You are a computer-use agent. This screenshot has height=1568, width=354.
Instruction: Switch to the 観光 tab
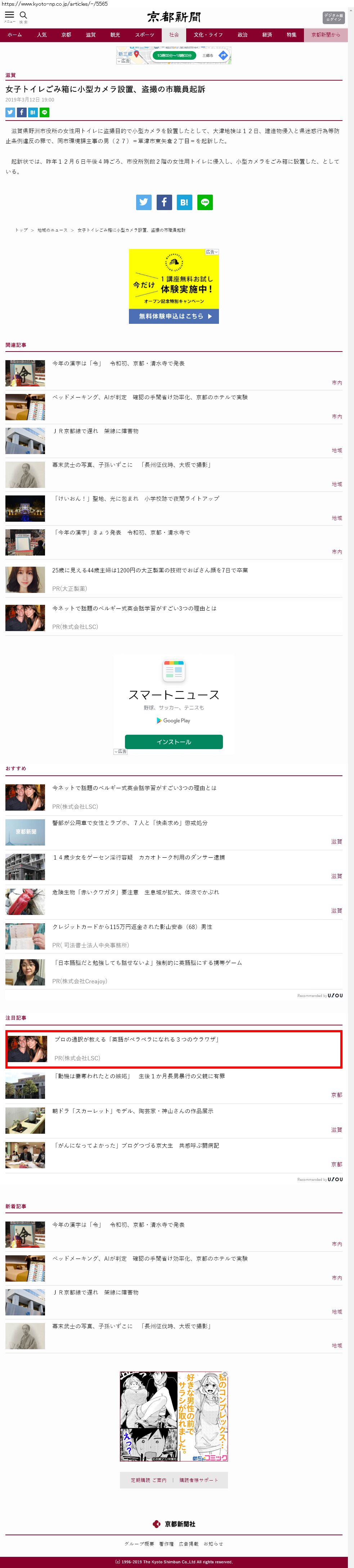[115, 35]
